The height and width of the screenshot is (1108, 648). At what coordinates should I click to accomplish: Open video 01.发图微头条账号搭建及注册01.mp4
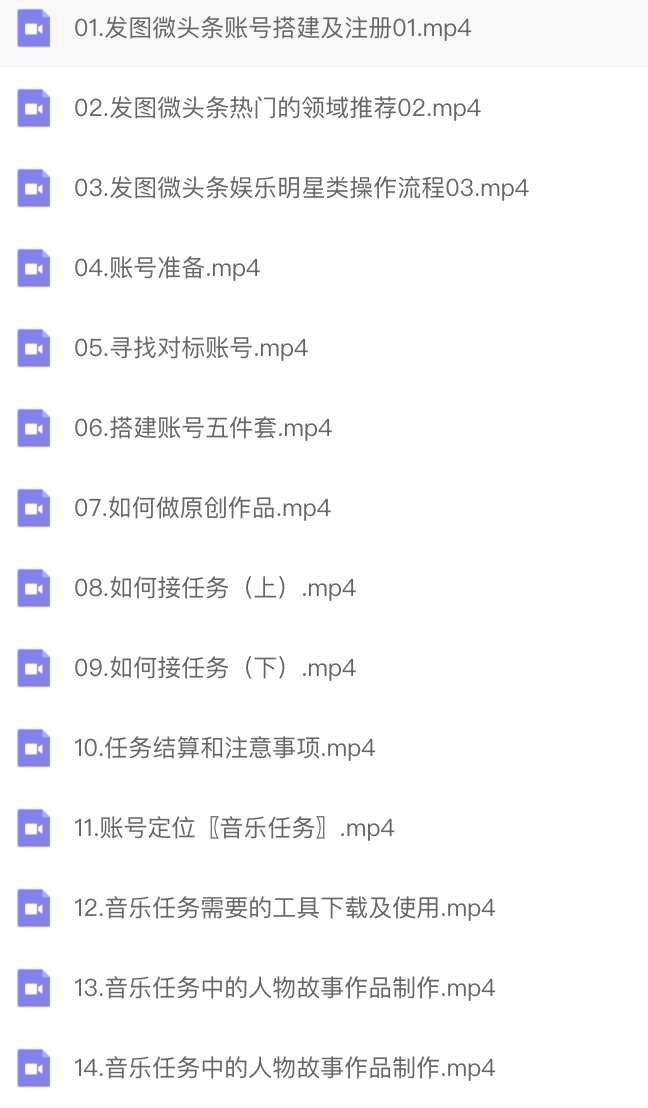point(272,28)
